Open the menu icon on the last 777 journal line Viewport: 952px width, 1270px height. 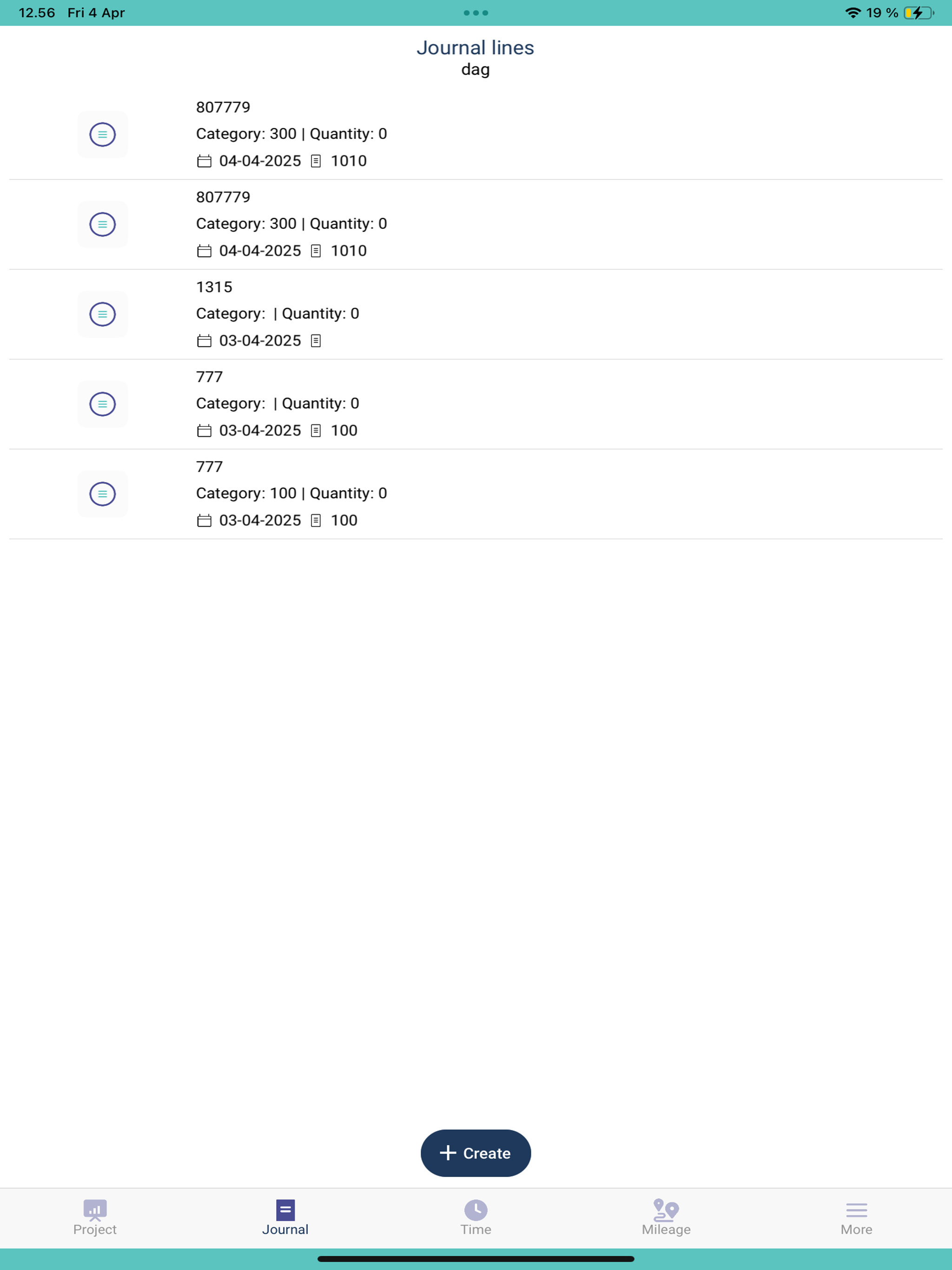click(102, 494)
